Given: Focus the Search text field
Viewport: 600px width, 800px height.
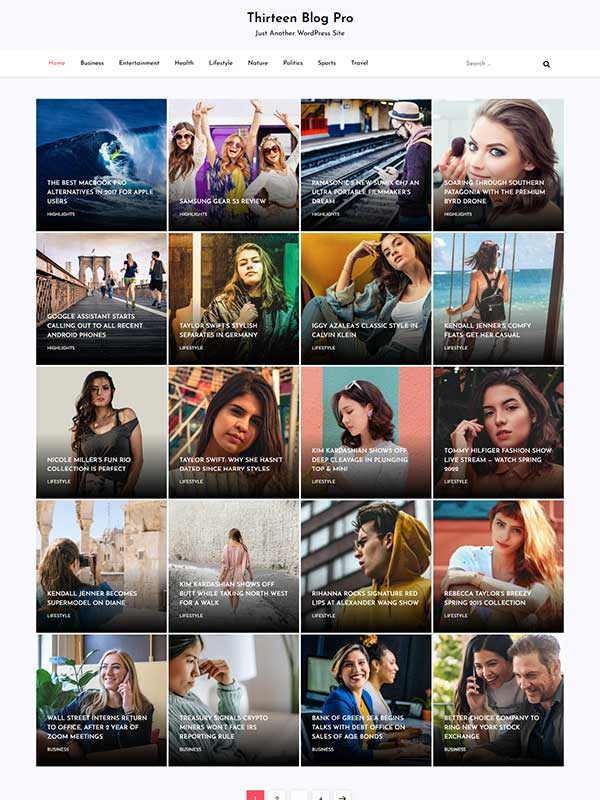Looking at the screenshot, I should click(x=500, y=63).
